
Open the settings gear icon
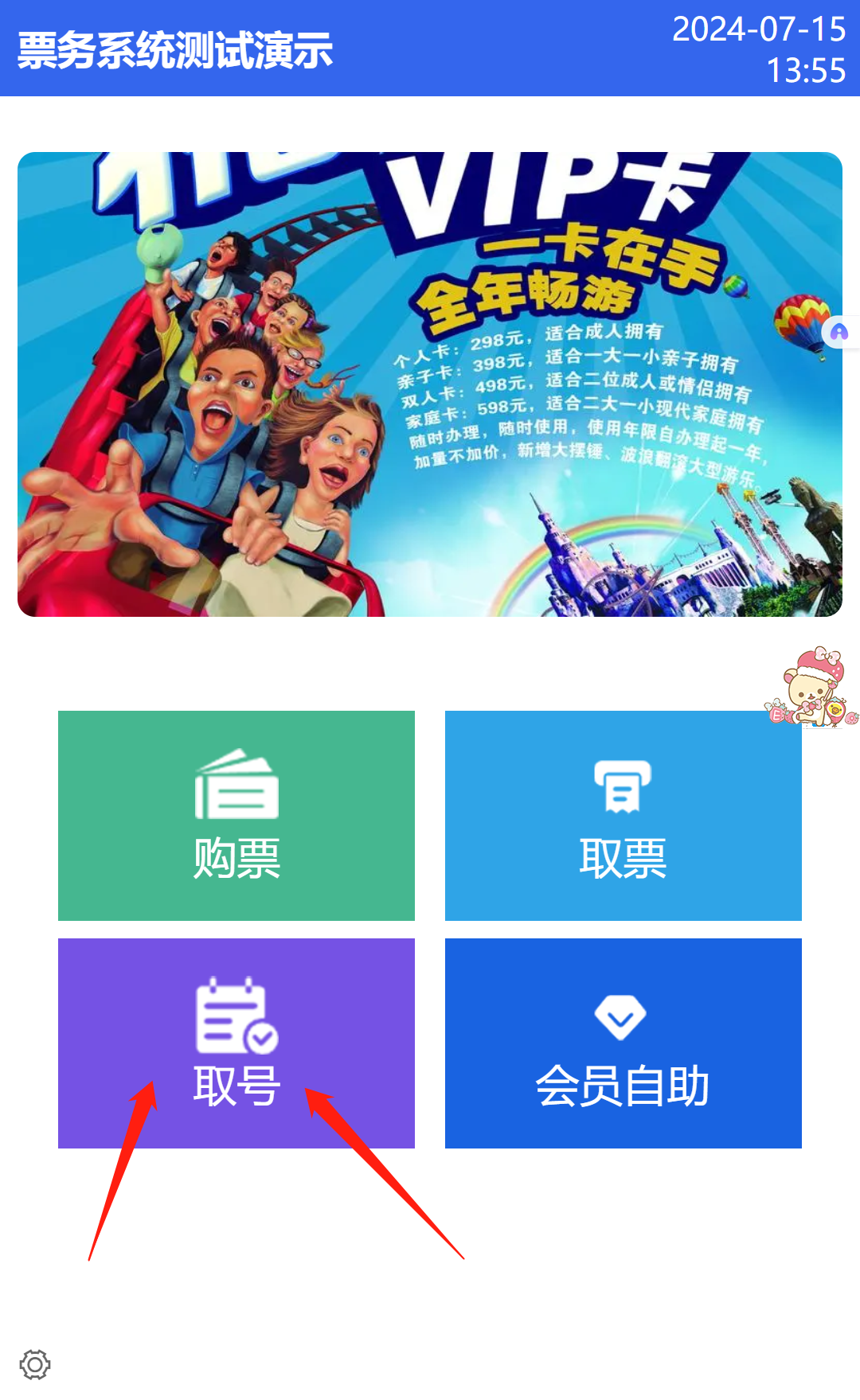[35, 1364]
